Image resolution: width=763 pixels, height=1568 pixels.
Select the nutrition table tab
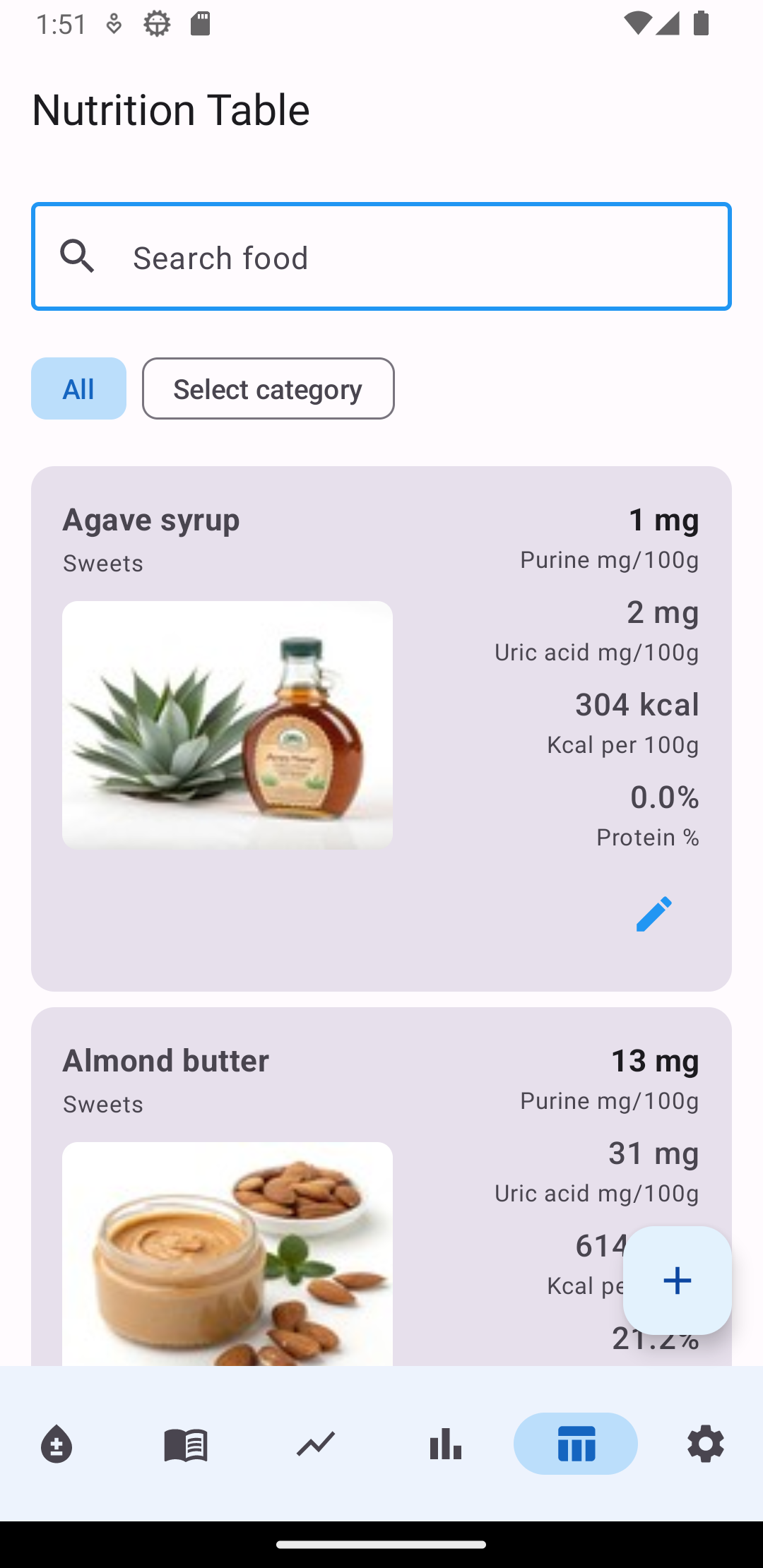pyautogui.click(x=576, y=1444)
